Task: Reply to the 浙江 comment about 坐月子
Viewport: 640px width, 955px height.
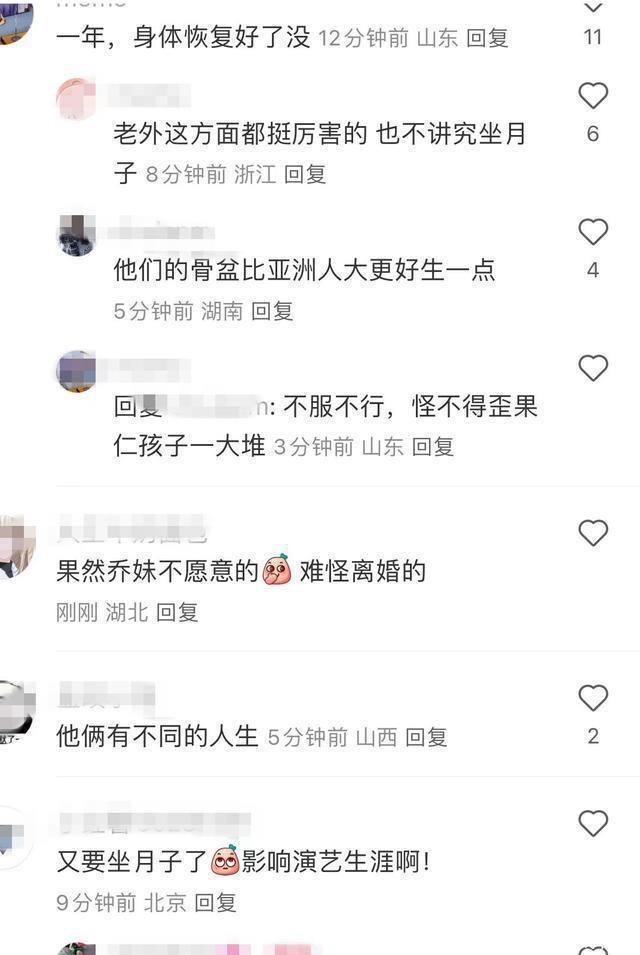Action: 305,174
